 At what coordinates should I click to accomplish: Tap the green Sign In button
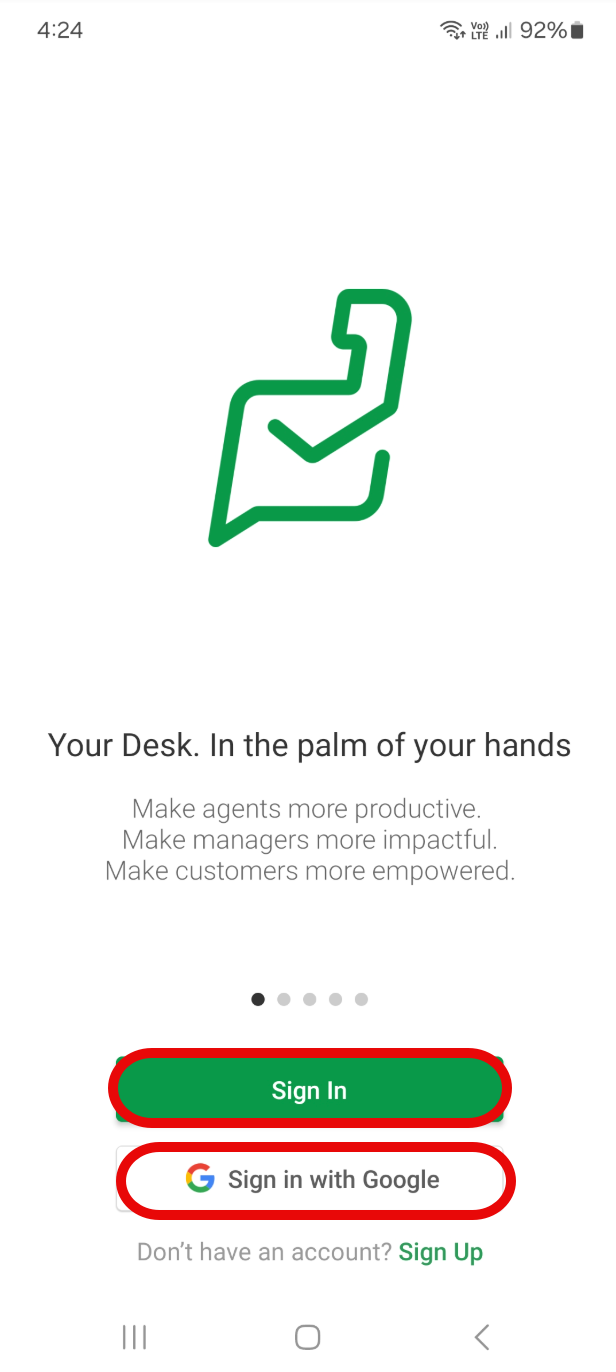click(309, 1089)
